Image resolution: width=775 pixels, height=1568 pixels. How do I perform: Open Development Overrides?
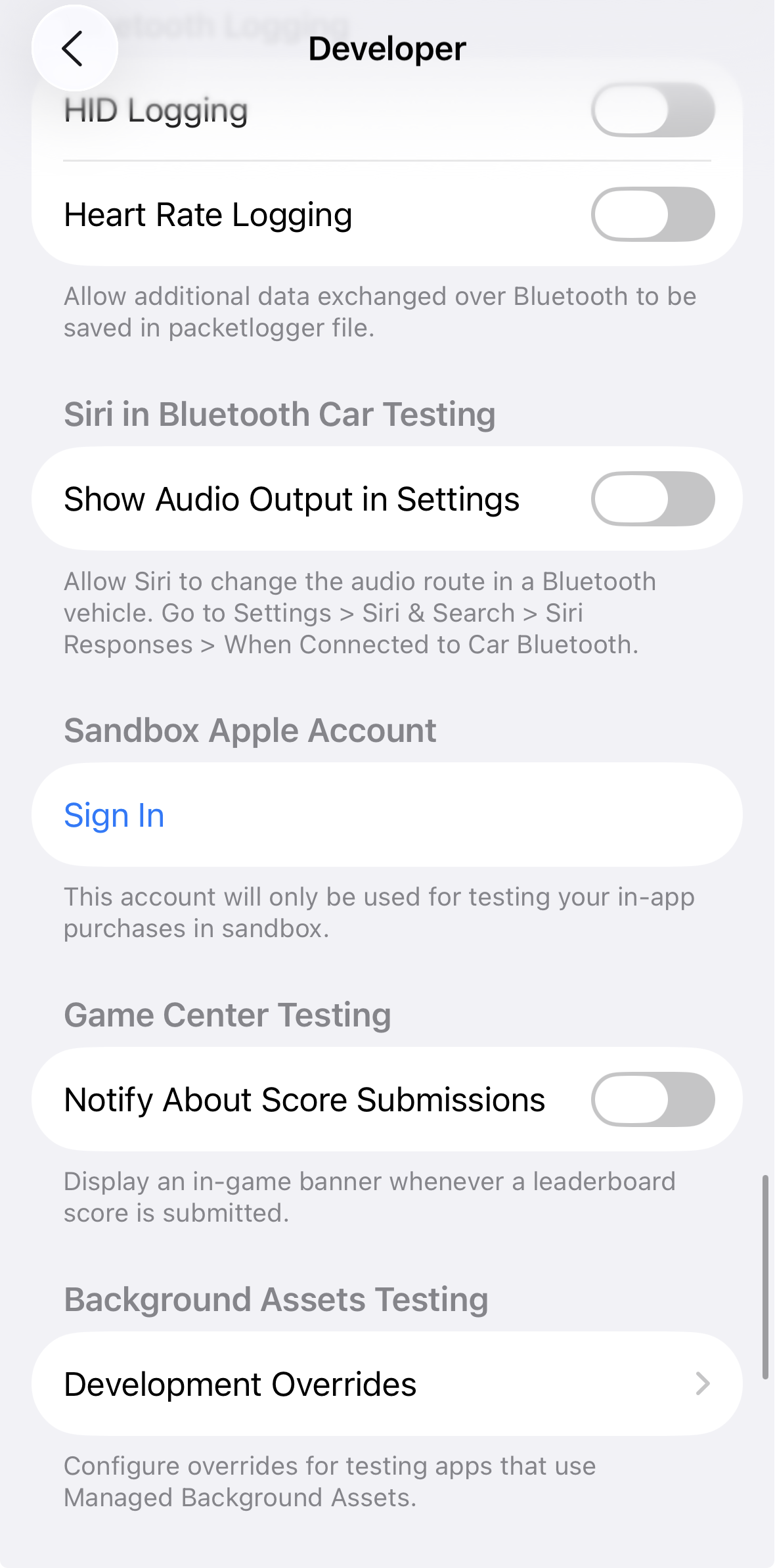[386, 1384]
